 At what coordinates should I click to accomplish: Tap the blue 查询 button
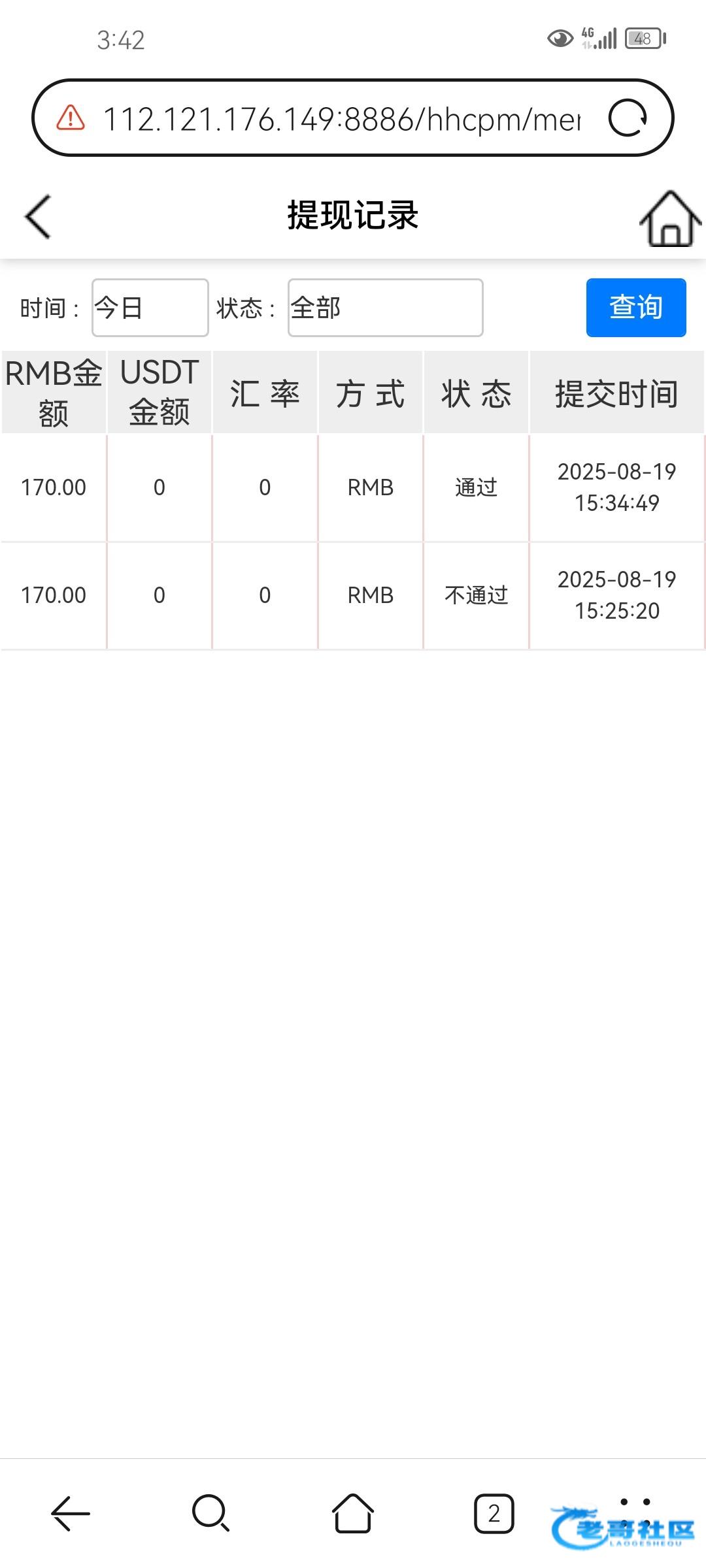(x=635, y=308)
